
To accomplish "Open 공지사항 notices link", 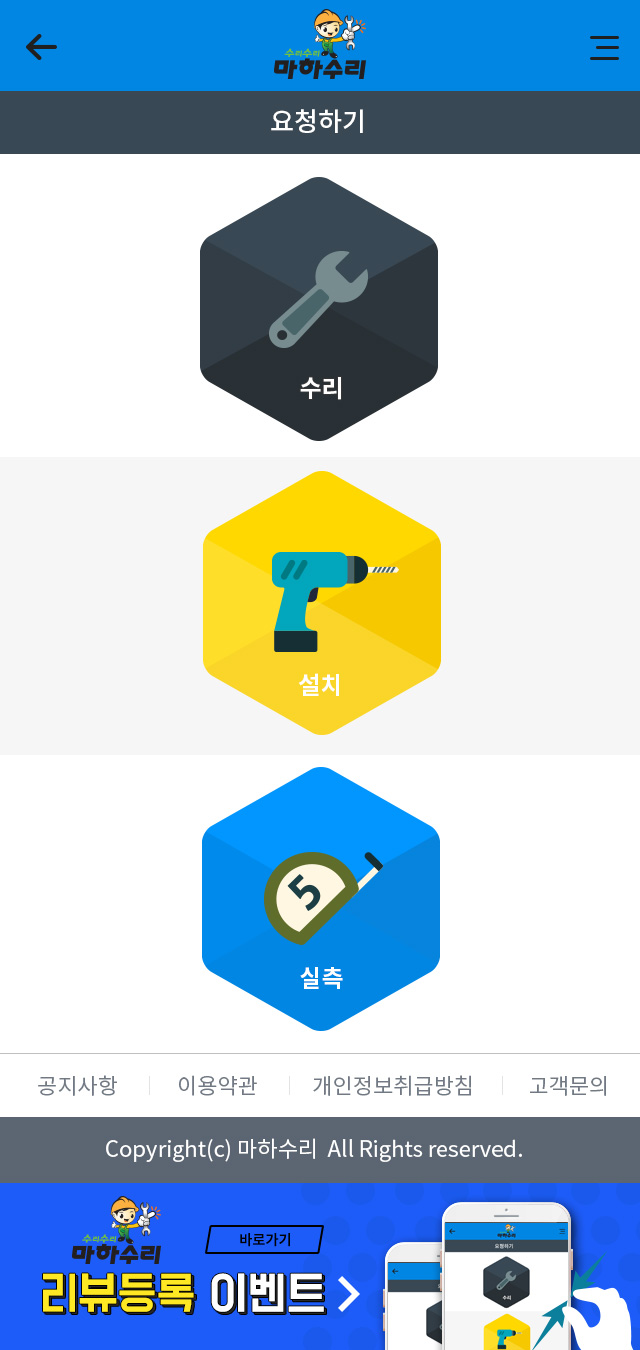I will pyautogui.click(x=77, y=1085).
